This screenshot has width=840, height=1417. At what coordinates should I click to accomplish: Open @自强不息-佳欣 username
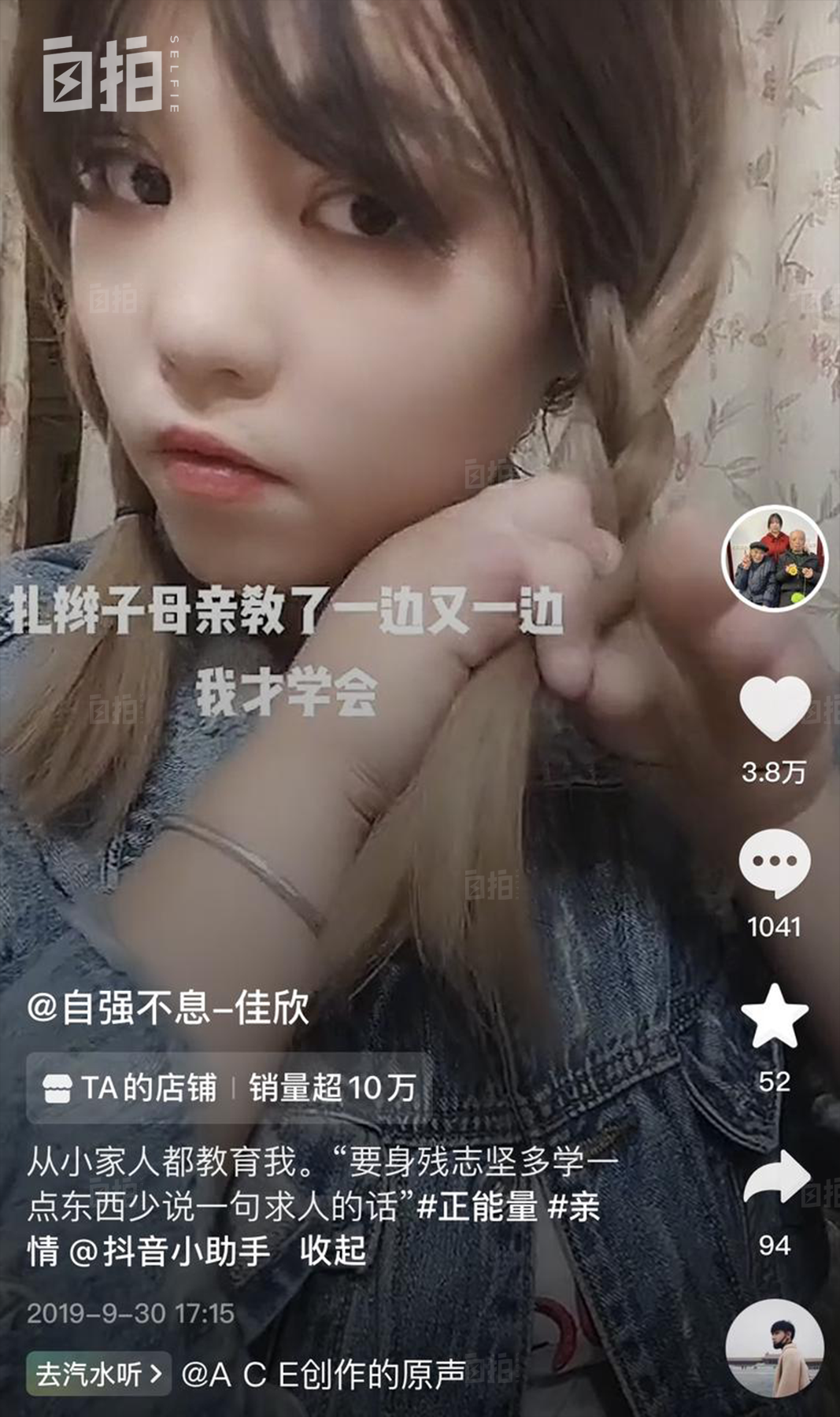(168, 1008)
